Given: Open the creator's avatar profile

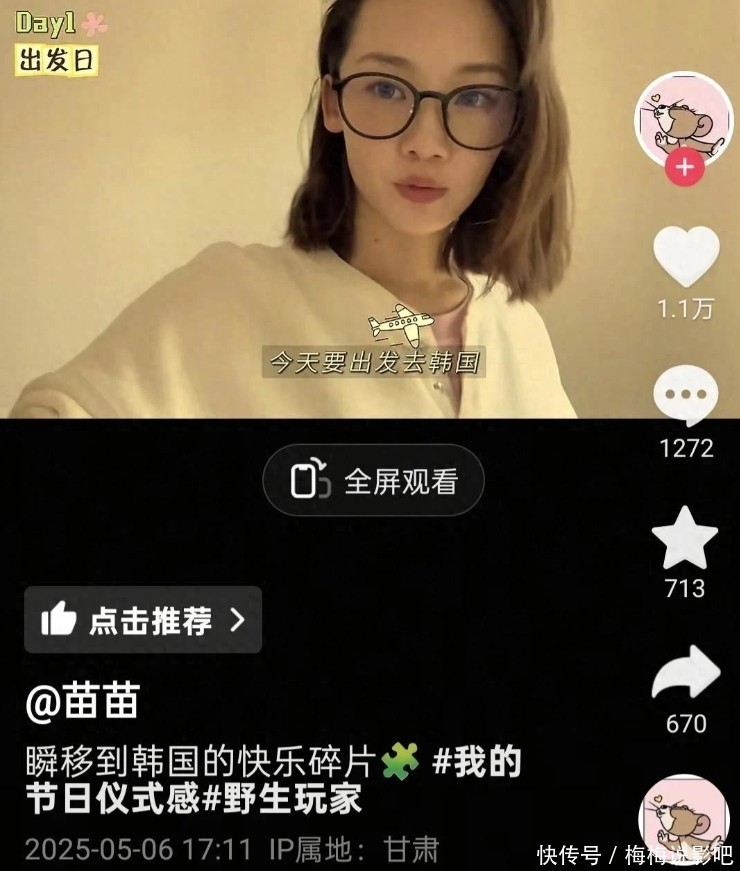Looking at the screenshot, I should pyautogui.click(x=685, y=118).
